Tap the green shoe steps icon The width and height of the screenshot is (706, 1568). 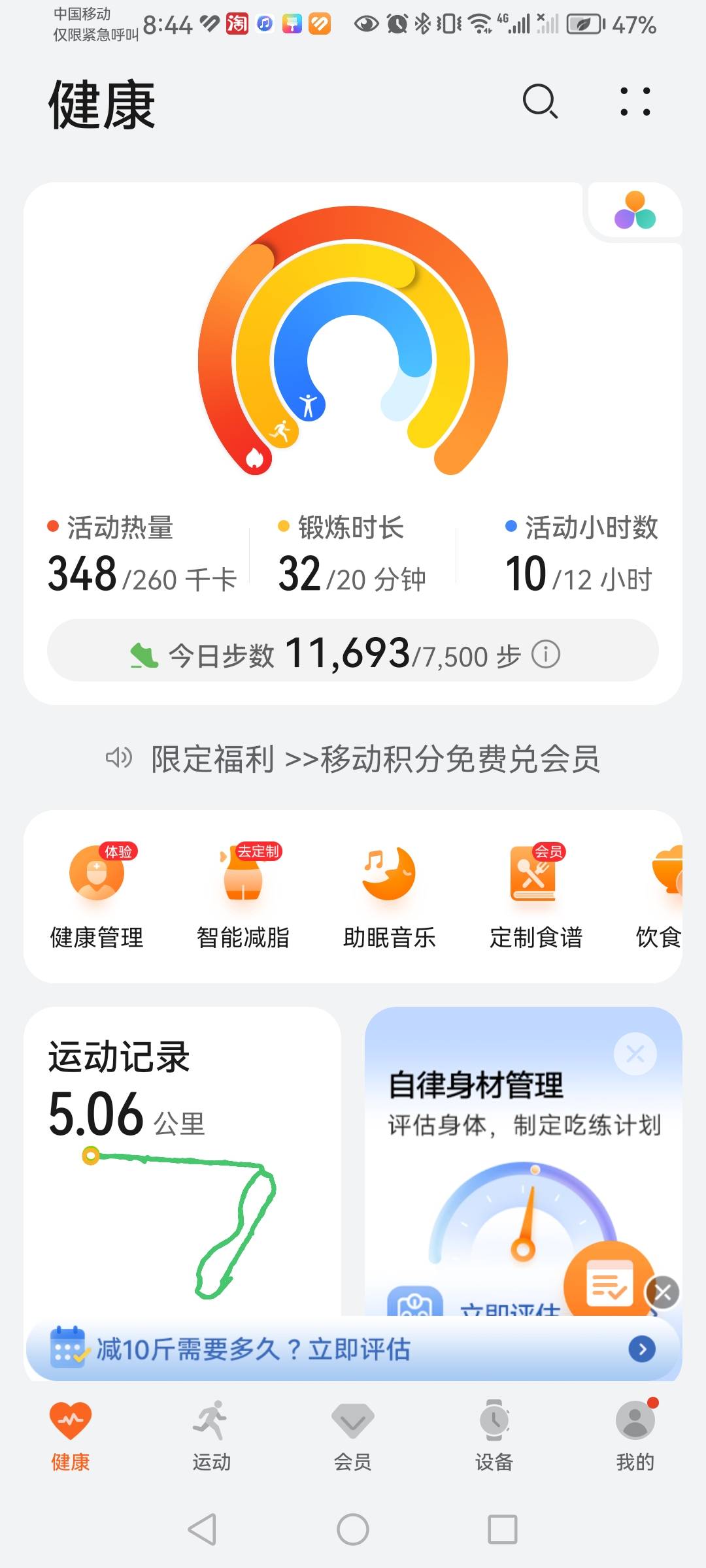145,653
